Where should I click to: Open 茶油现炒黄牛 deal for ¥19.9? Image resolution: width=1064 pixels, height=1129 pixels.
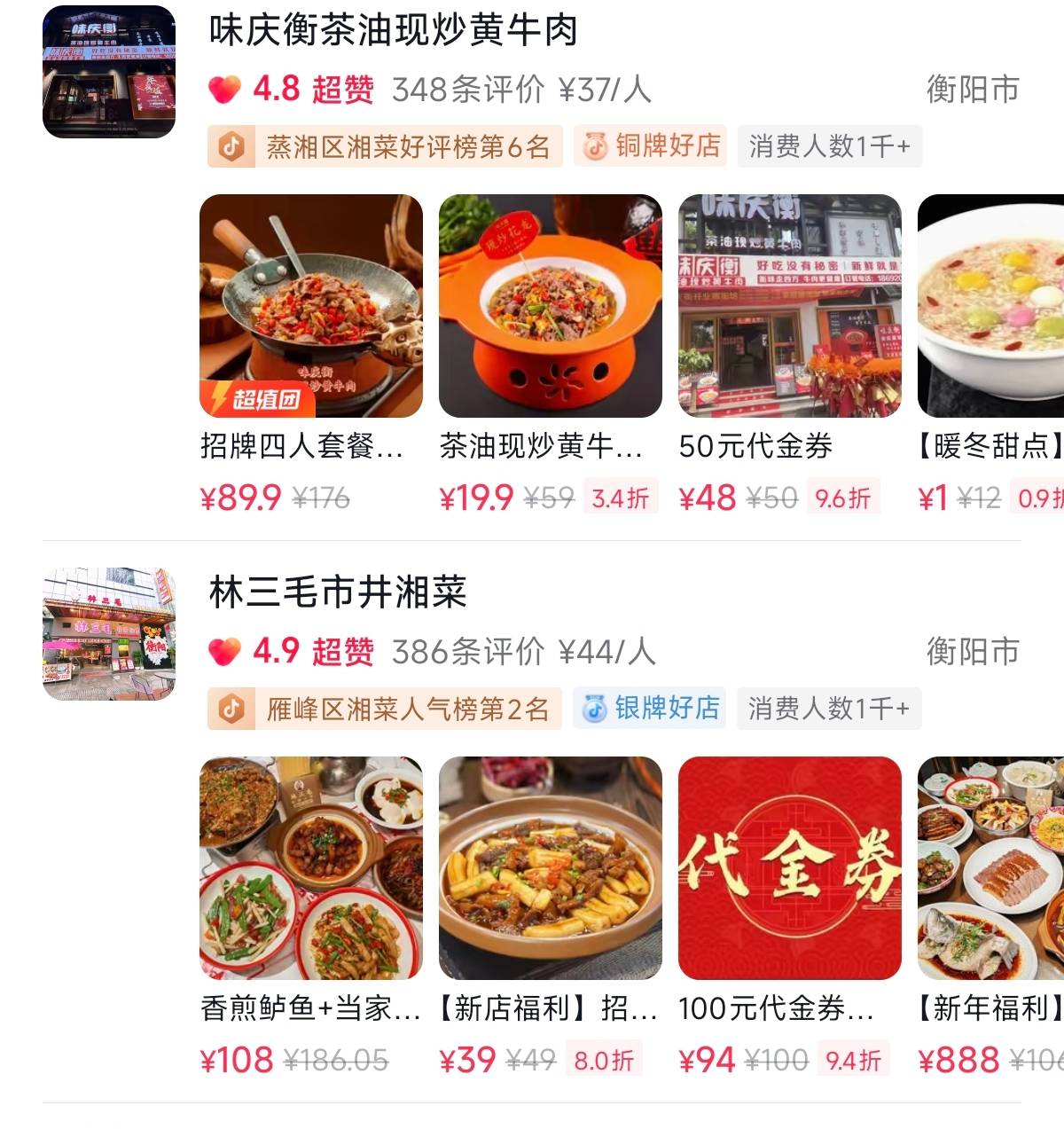550,306
